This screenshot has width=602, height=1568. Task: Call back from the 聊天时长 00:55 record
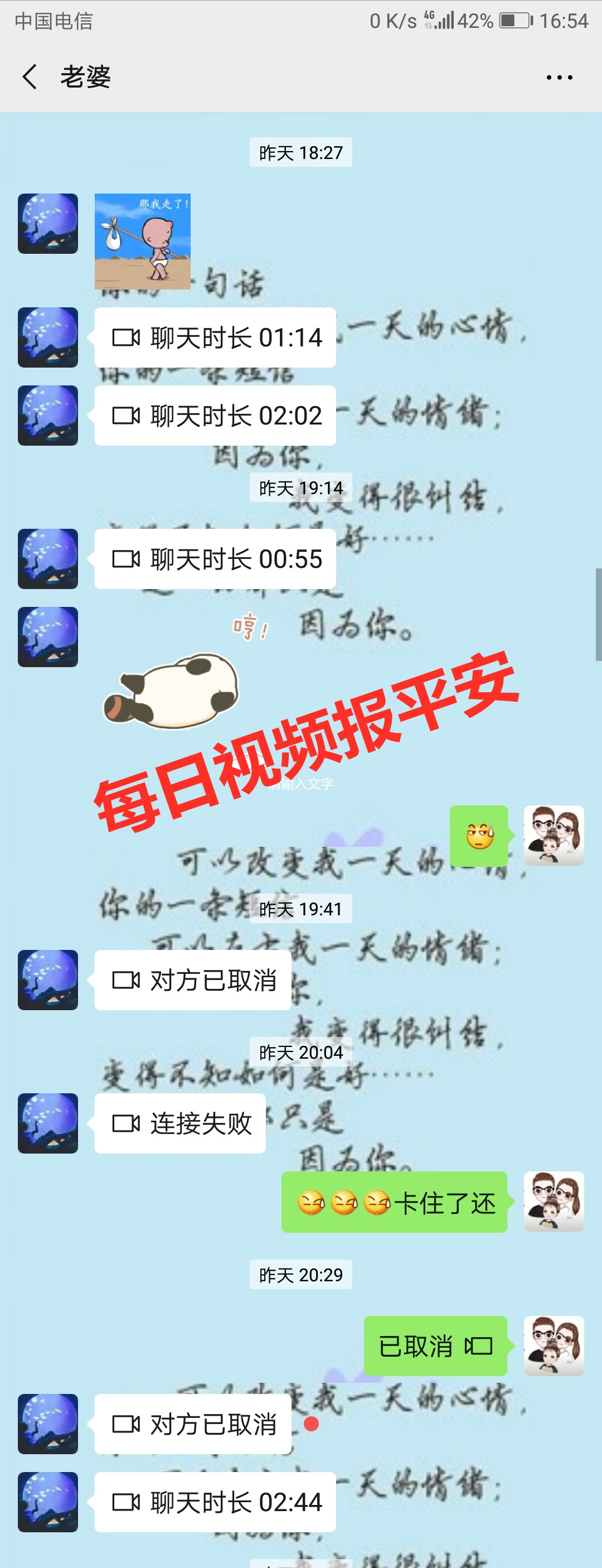(x=215, y=559)
